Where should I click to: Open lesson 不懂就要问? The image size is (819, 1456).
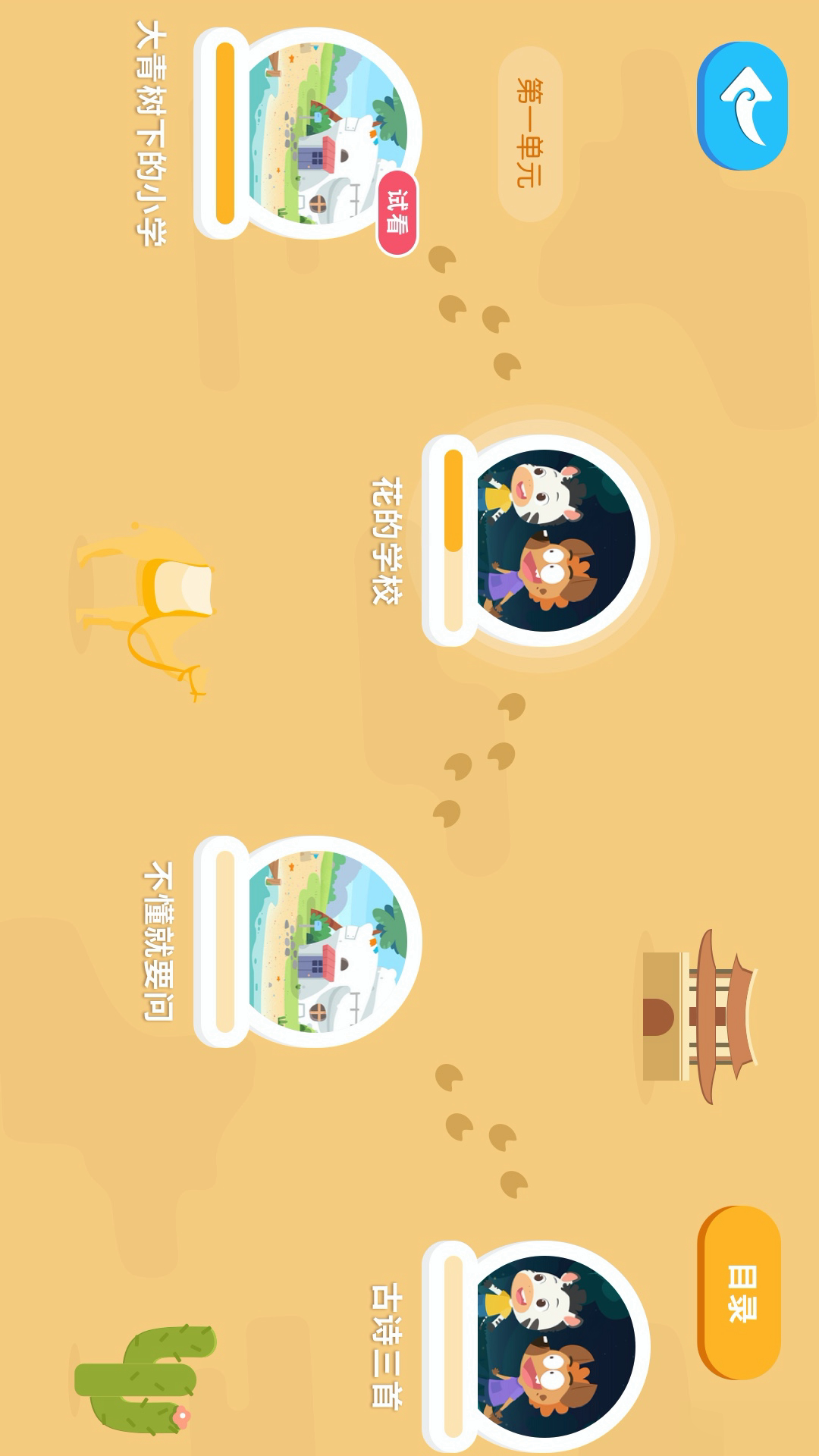coord(328,942)
